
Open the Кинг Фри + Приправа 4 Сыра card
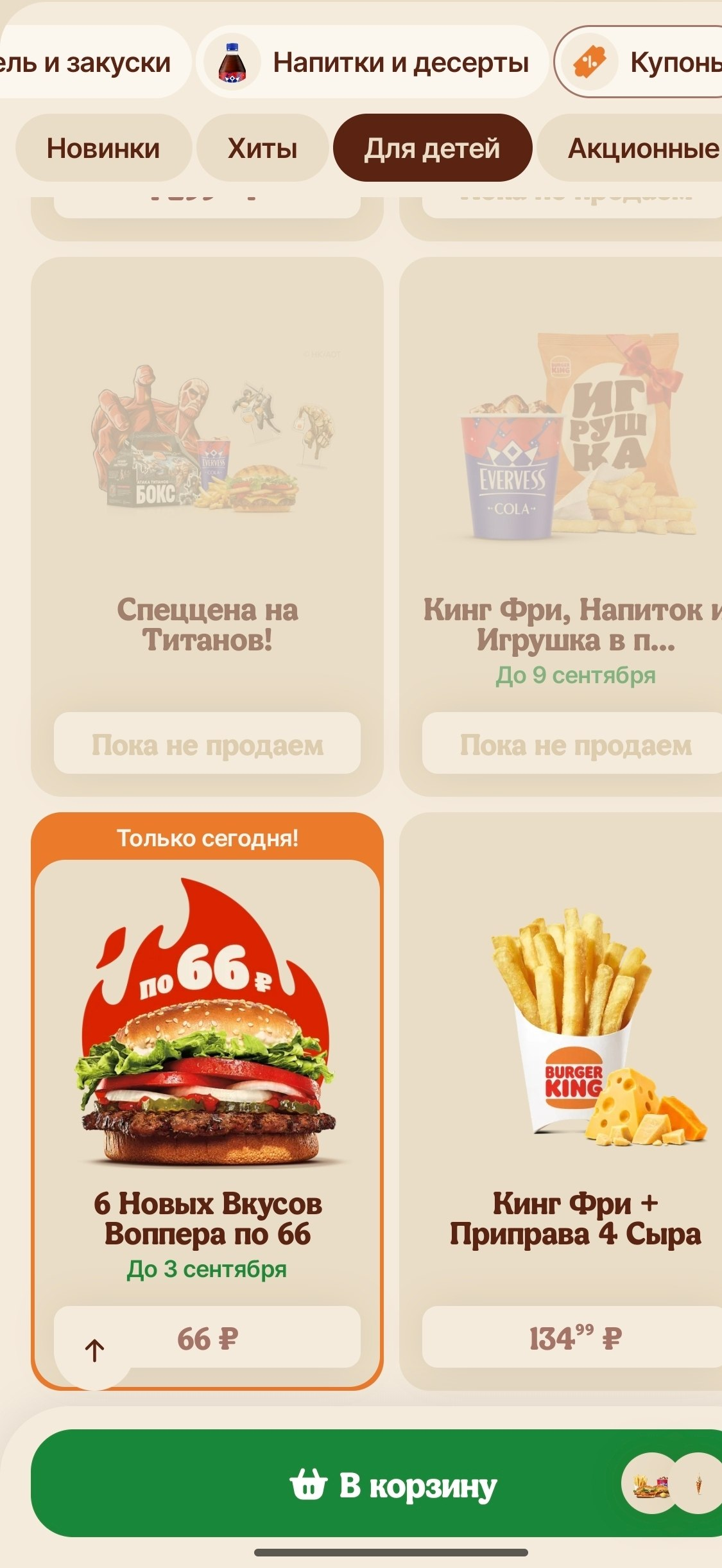(x=561, y=1101)
